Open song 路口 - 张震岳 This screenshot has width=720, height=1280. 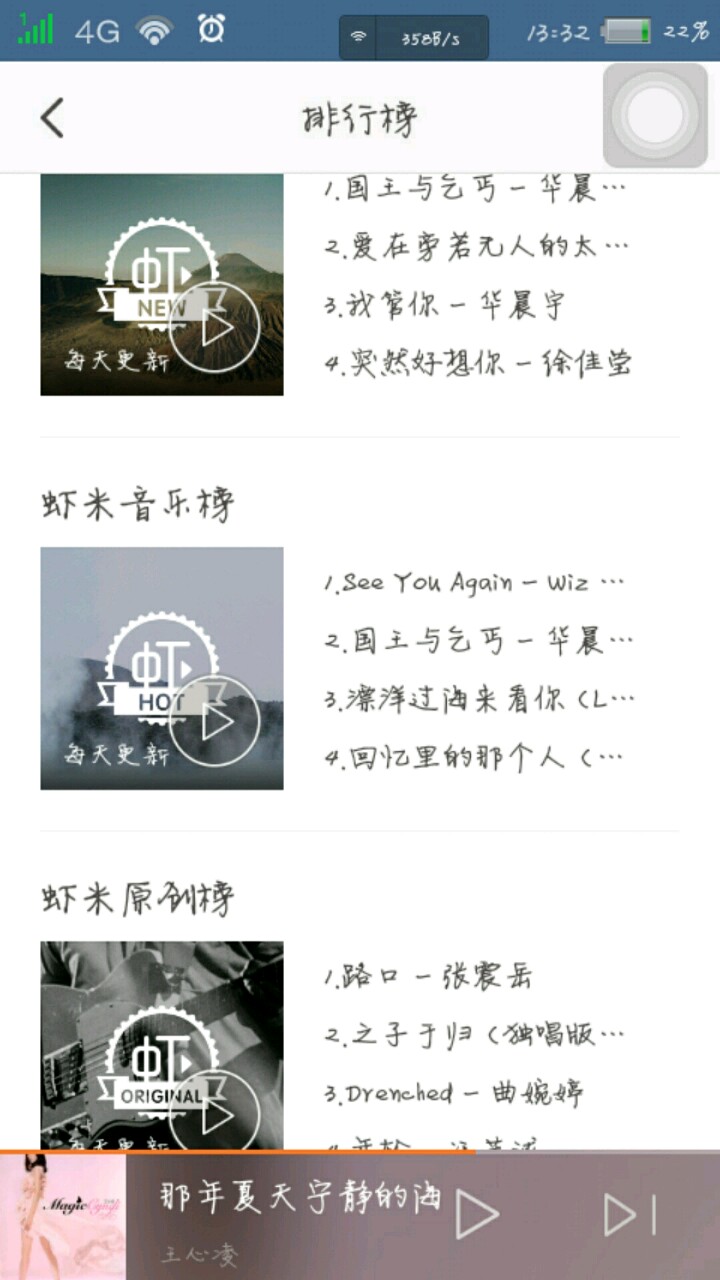click(430, 976)
